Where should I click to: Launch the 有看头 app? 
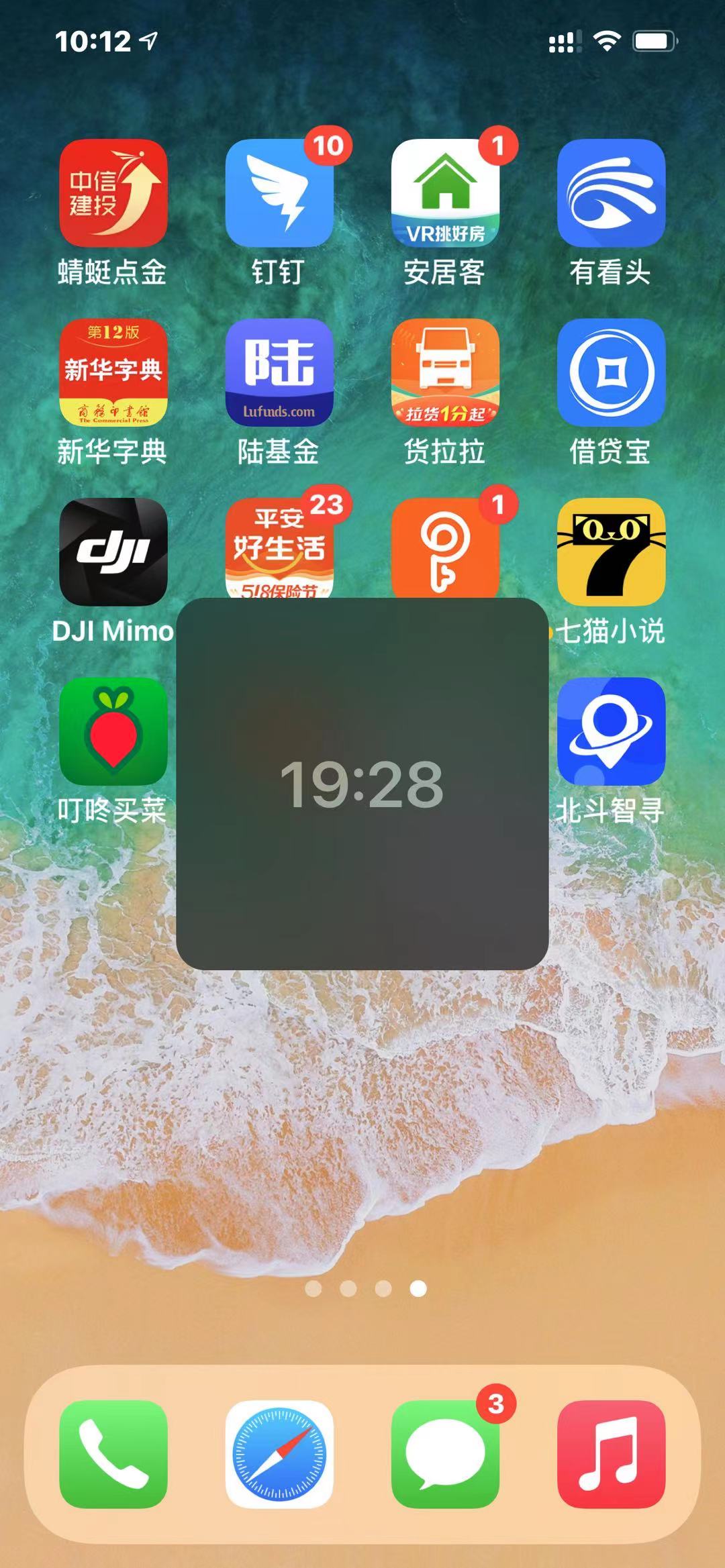pos(611,193)
